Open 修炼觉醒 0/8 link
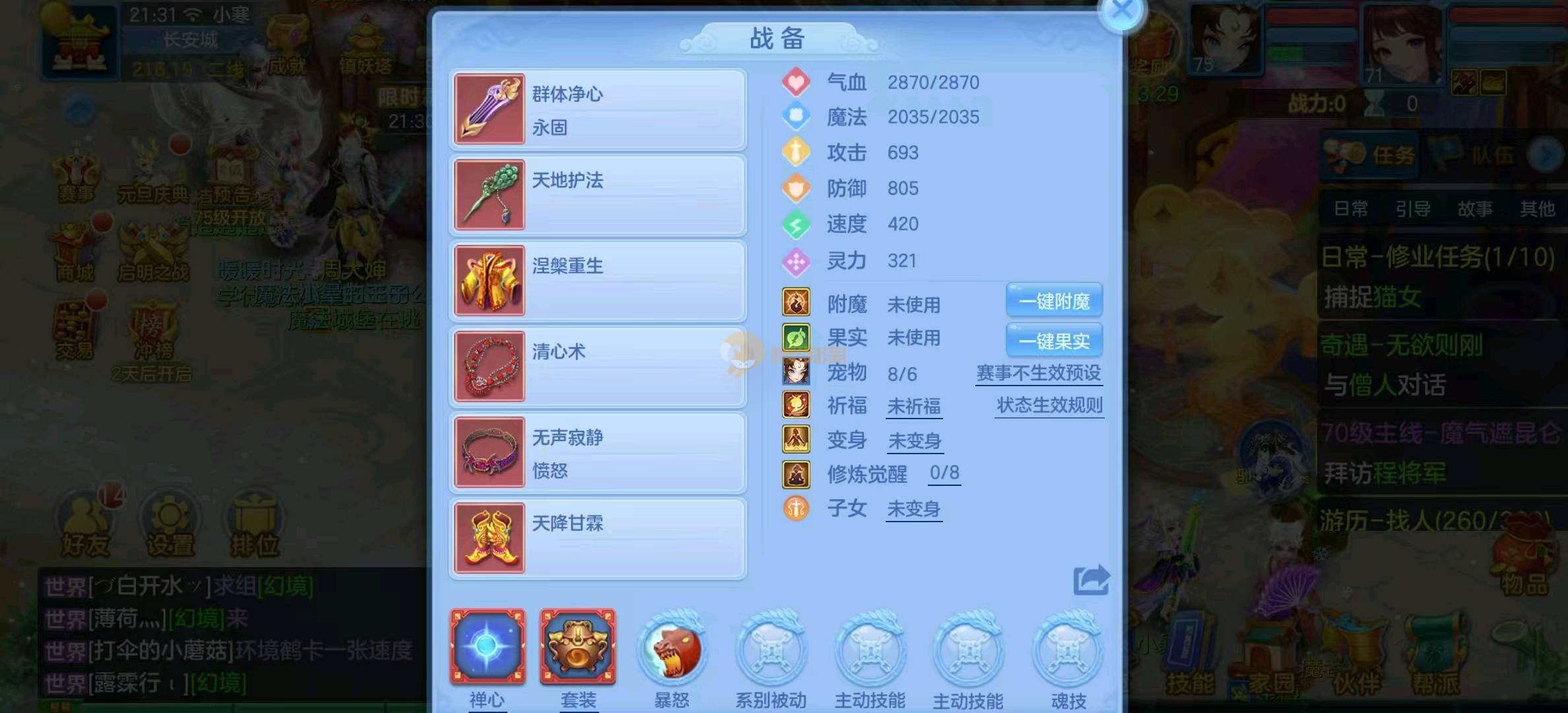The height and width of the screenshot is (713, 1568). (944, 473)
